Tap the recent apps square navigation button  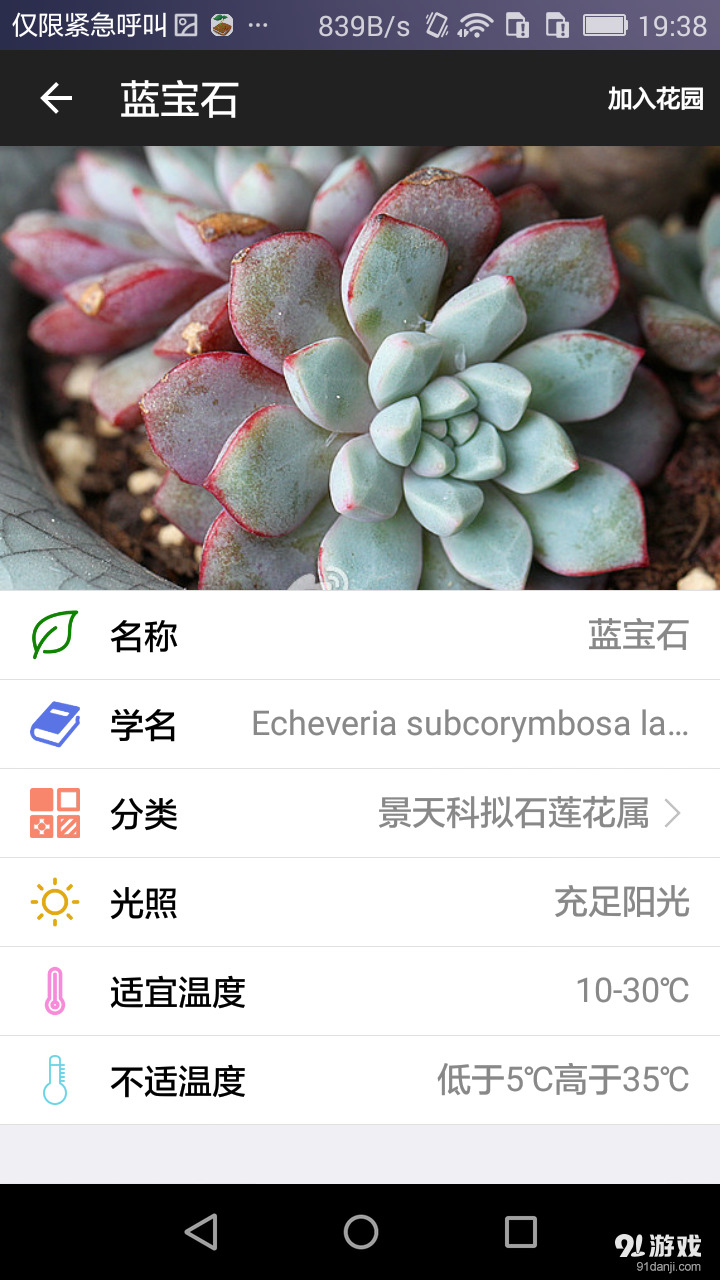[x=519, y=1232]
